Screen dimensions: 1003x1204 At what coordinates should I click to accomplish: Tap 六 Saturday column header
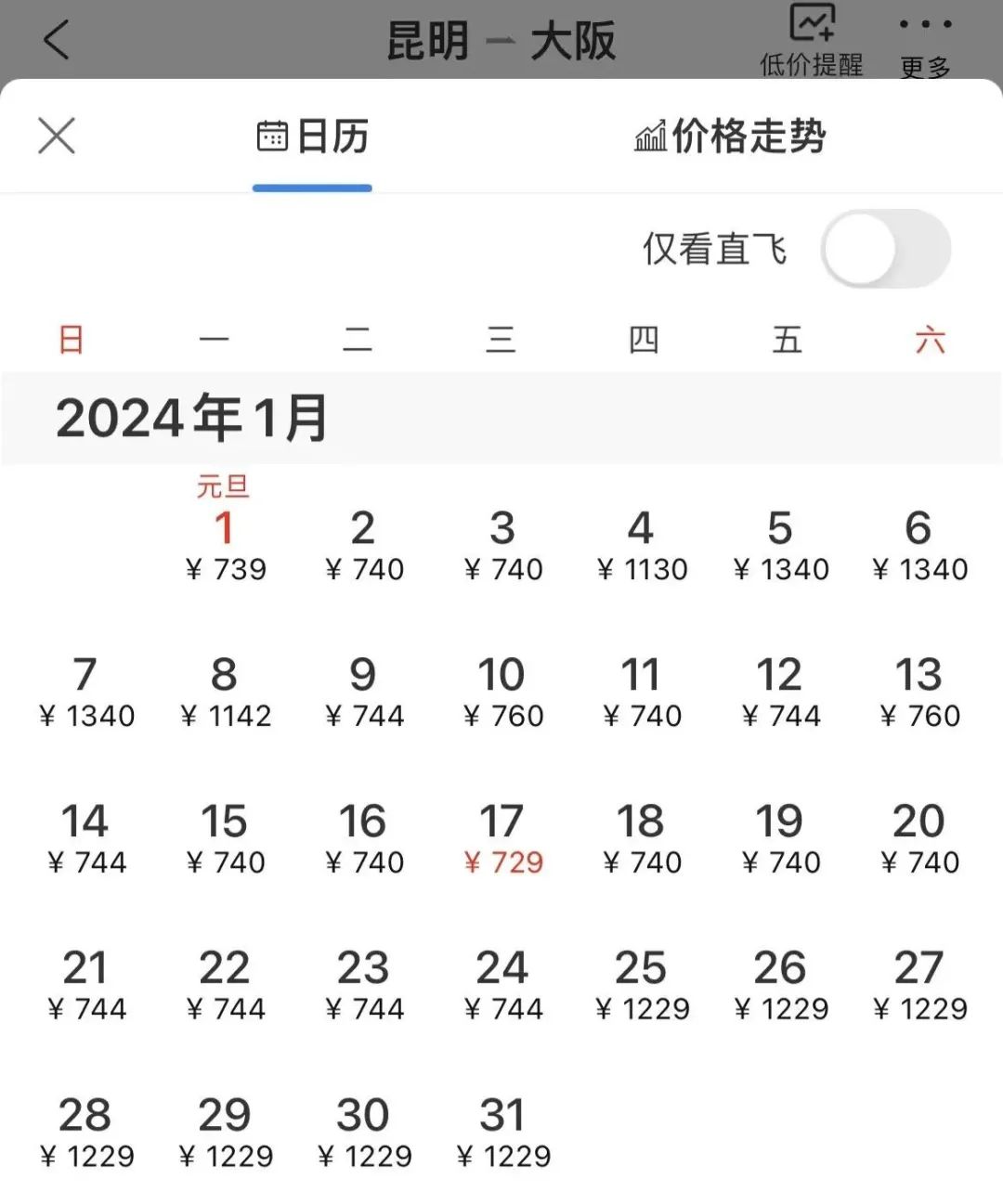(931, 340)
